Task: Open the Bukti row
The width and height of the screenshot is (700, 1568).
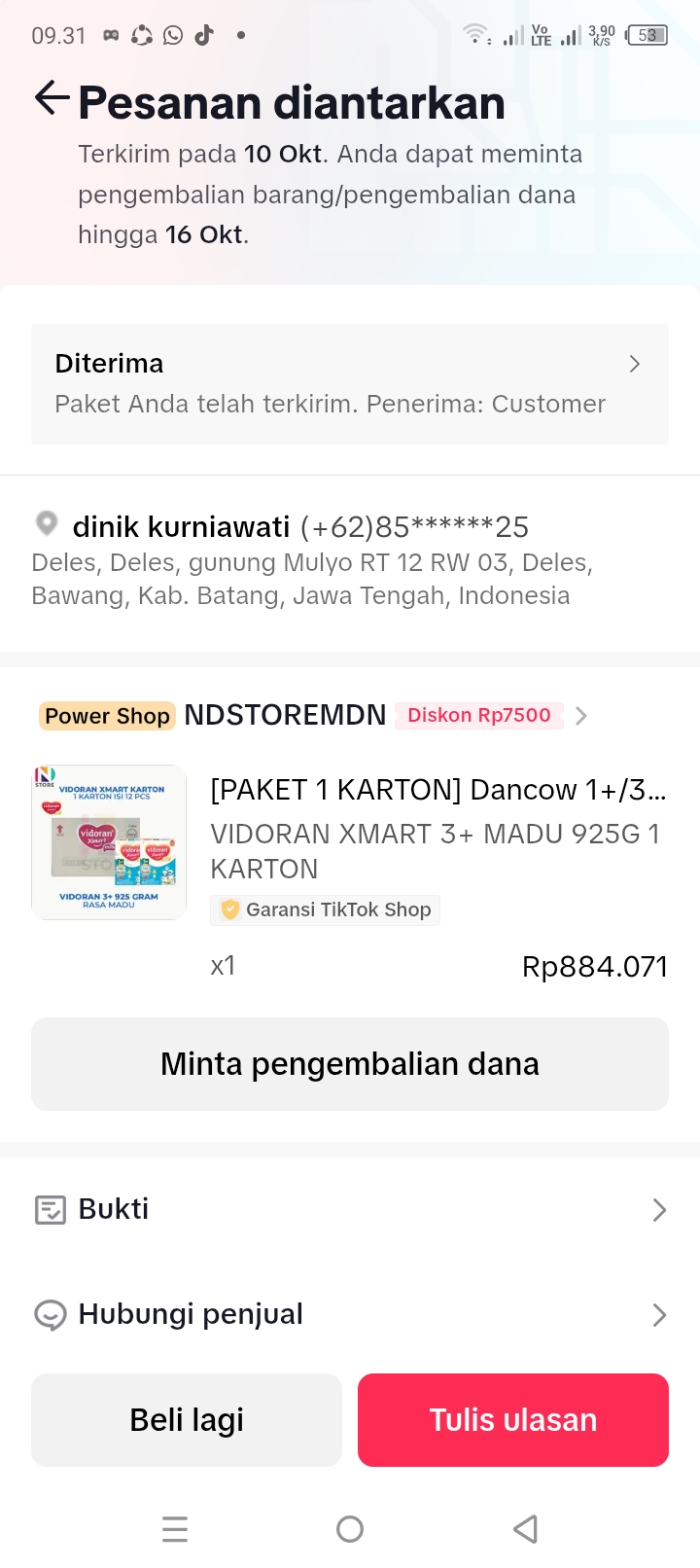Action: click(x=350, y=1209)
